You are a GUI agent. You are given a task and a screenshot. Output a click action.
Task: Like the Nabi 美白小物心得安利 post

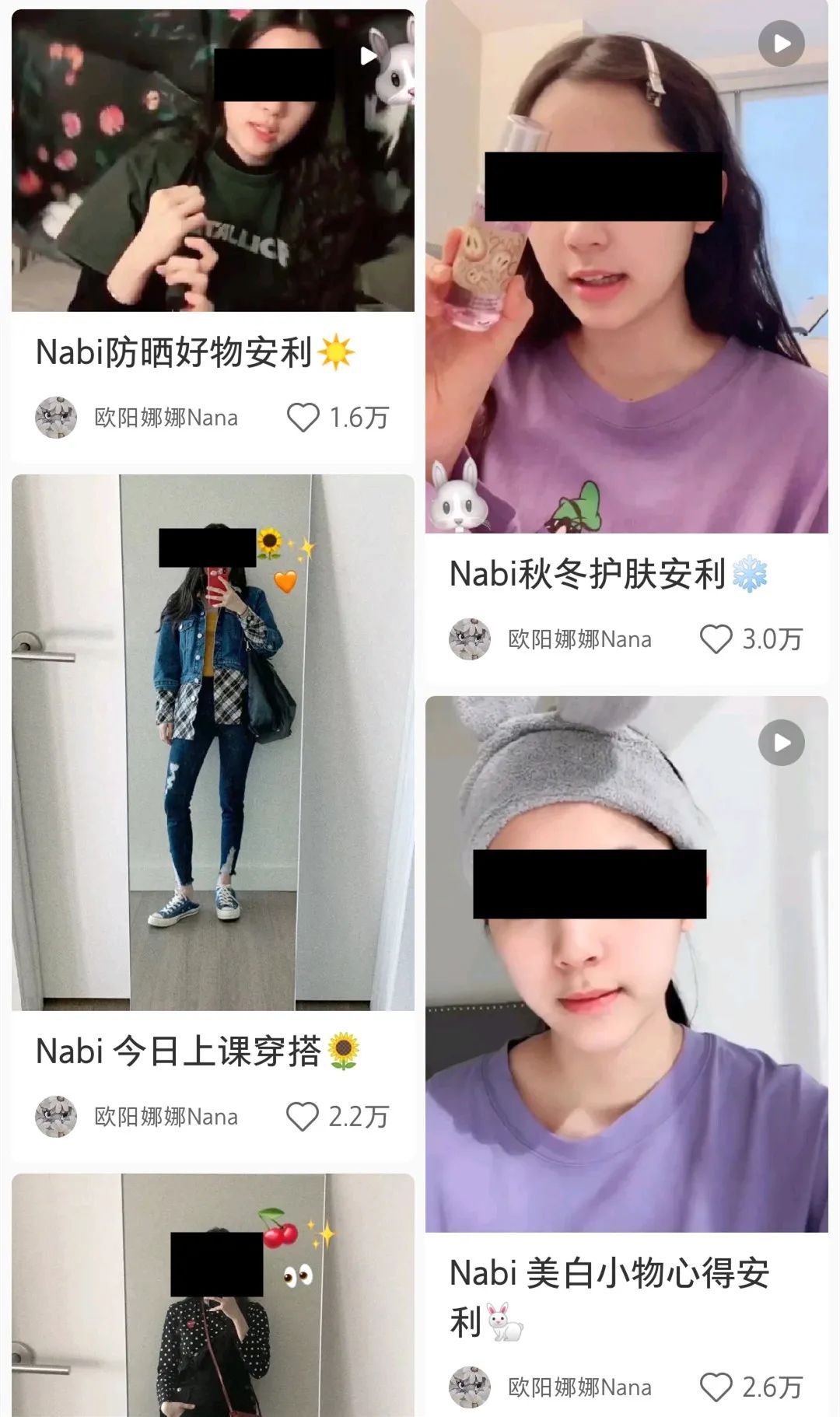pyautogui.click(x=716, y=1387)
